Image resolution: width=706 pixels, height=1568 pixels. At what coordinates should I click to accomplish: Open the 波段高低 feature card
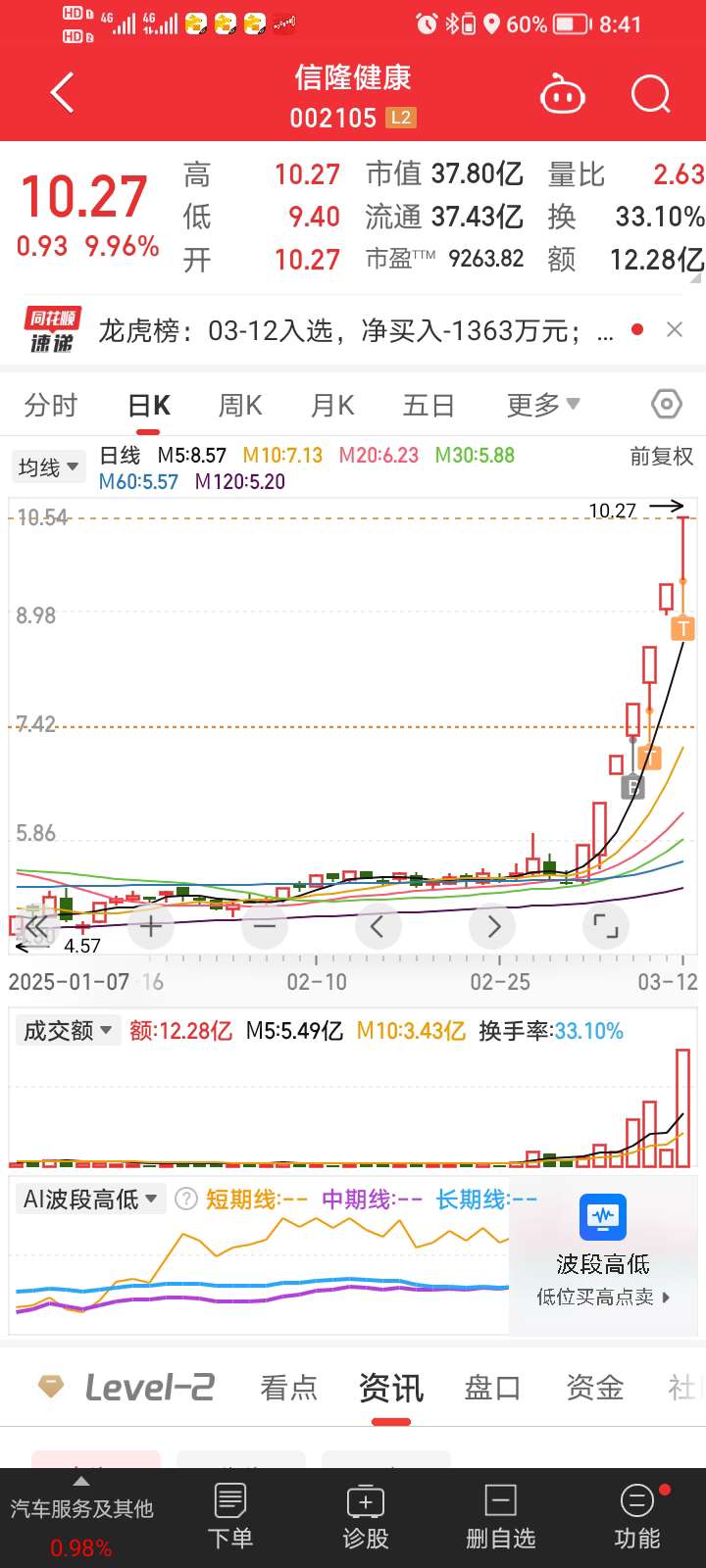click(601, 1257)
